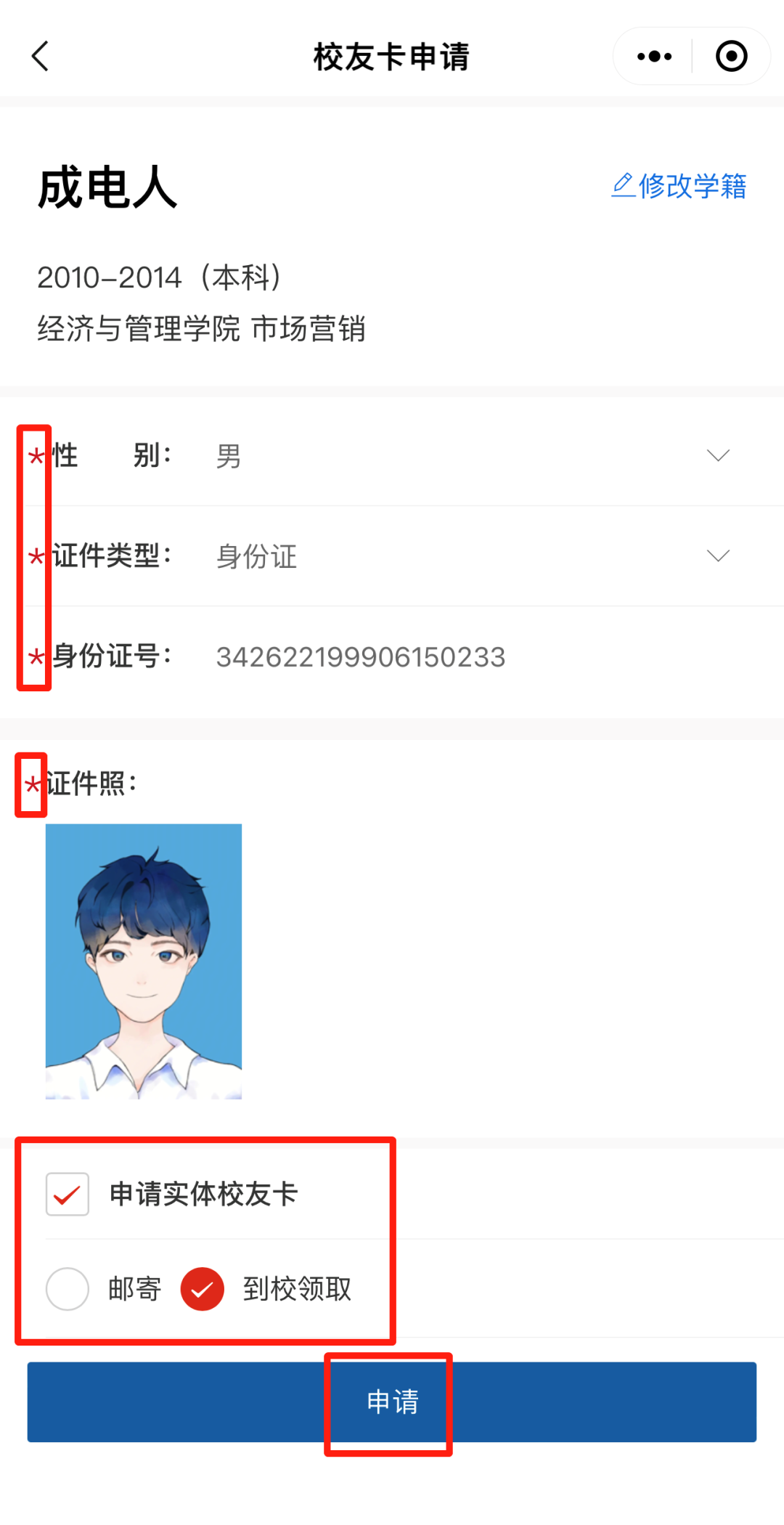Change the 证件照 ID photo
This screenshot has width=784, height=1525.
click(x=144, y=961)
